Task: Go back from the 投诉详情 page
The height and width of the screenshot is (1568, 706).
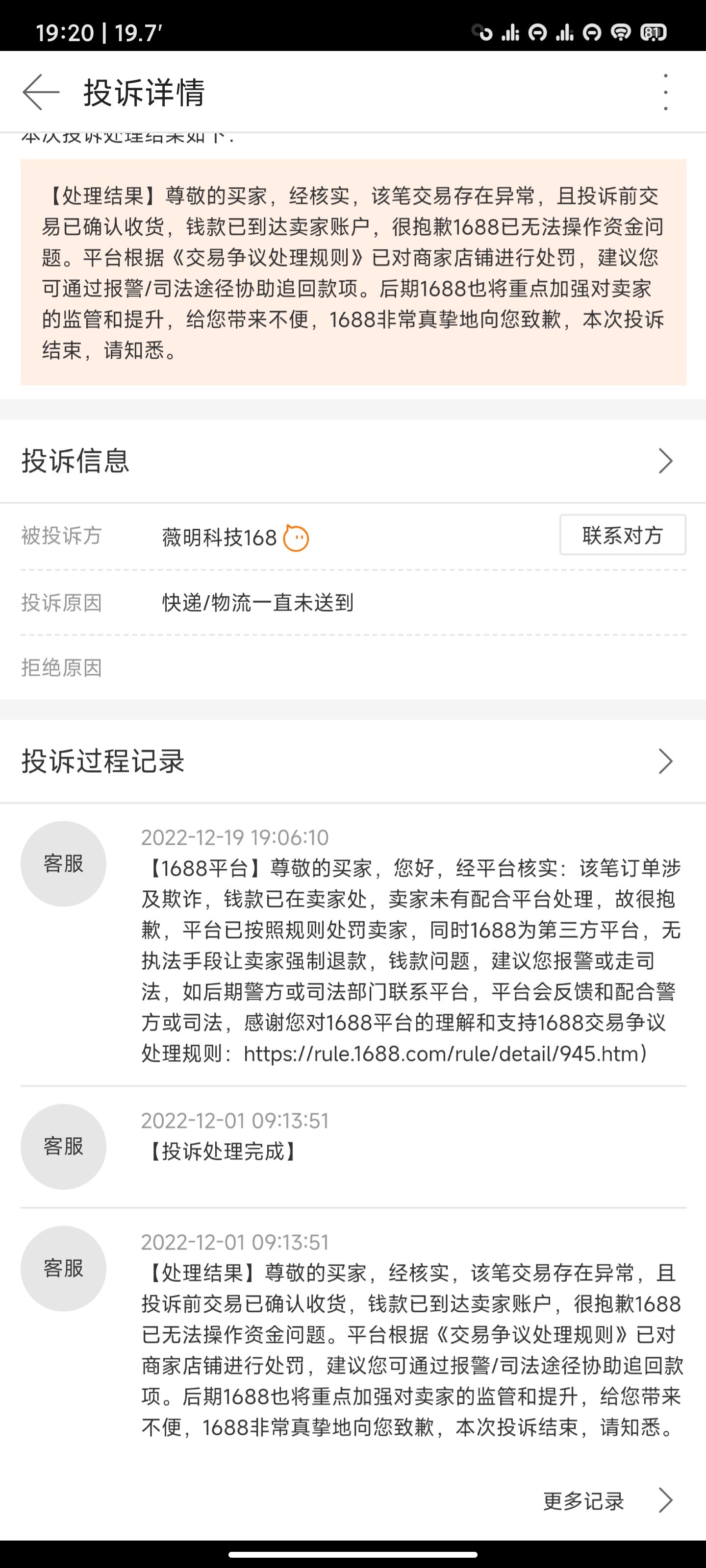Action: pos(41,92)
